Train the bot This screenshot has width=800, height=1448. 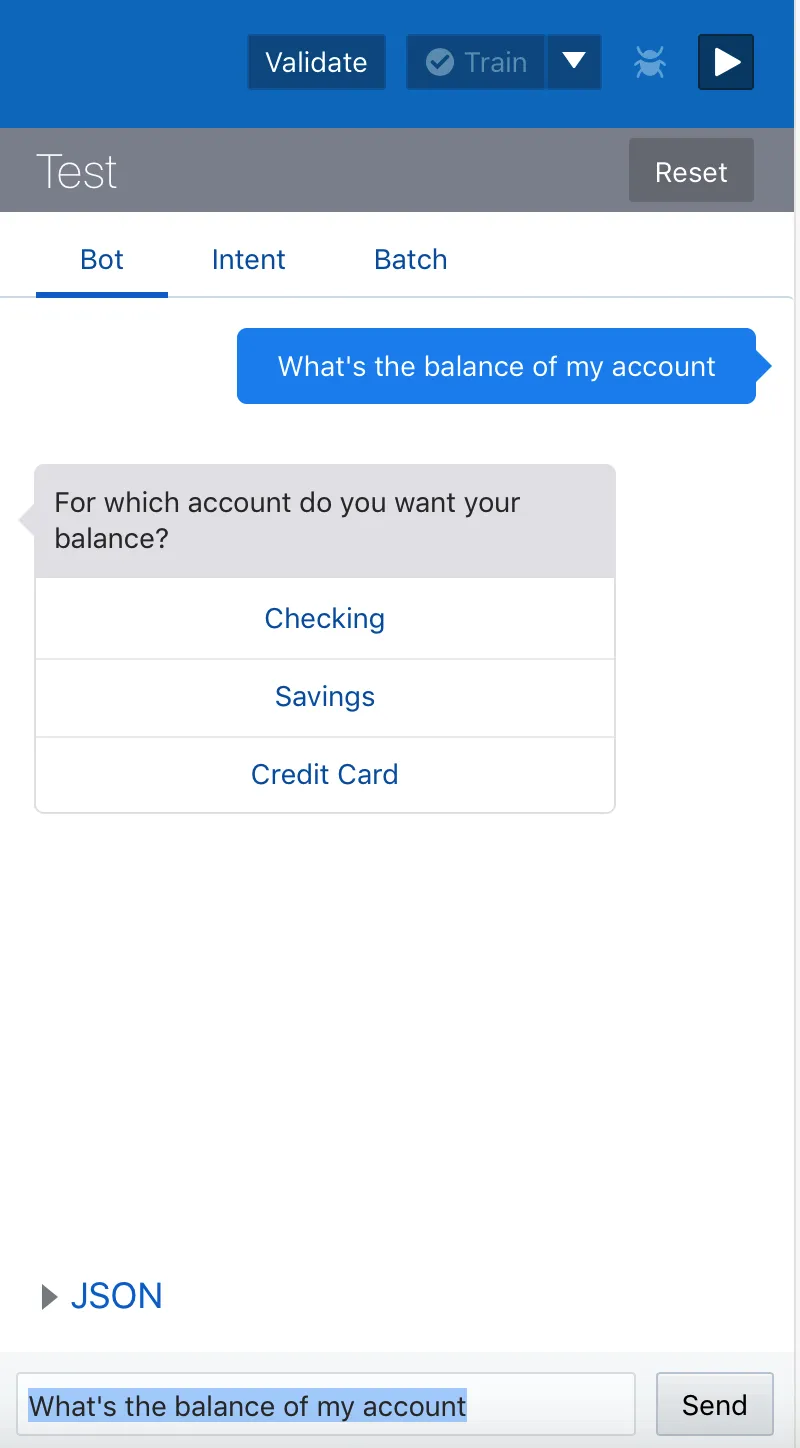(476, 62)
